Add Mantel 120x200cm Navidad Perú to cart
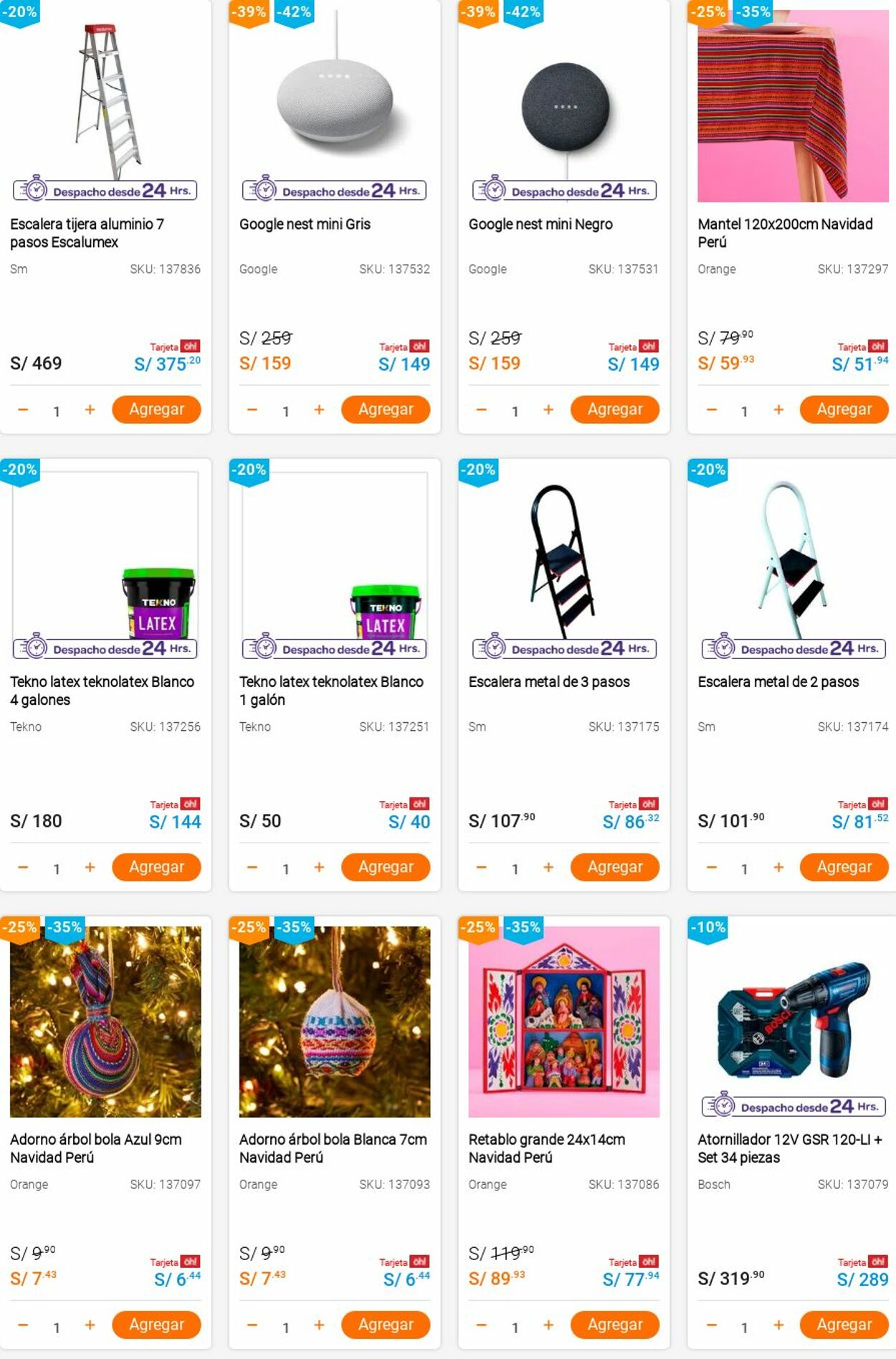The width and height of the screenshot is (896, 1359). tap(844, 409)
